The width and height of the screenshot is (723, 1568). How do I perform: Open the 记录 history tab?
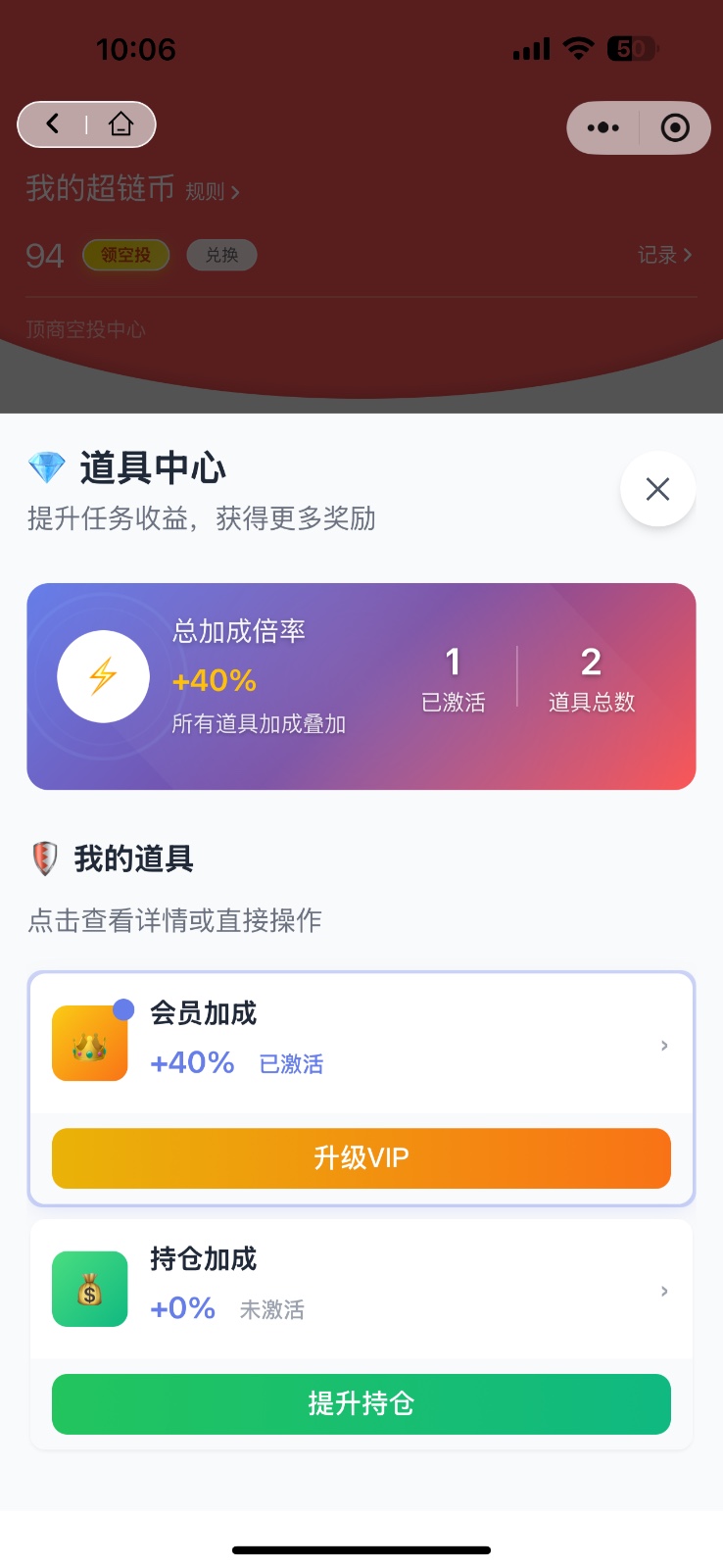[663, 255]
